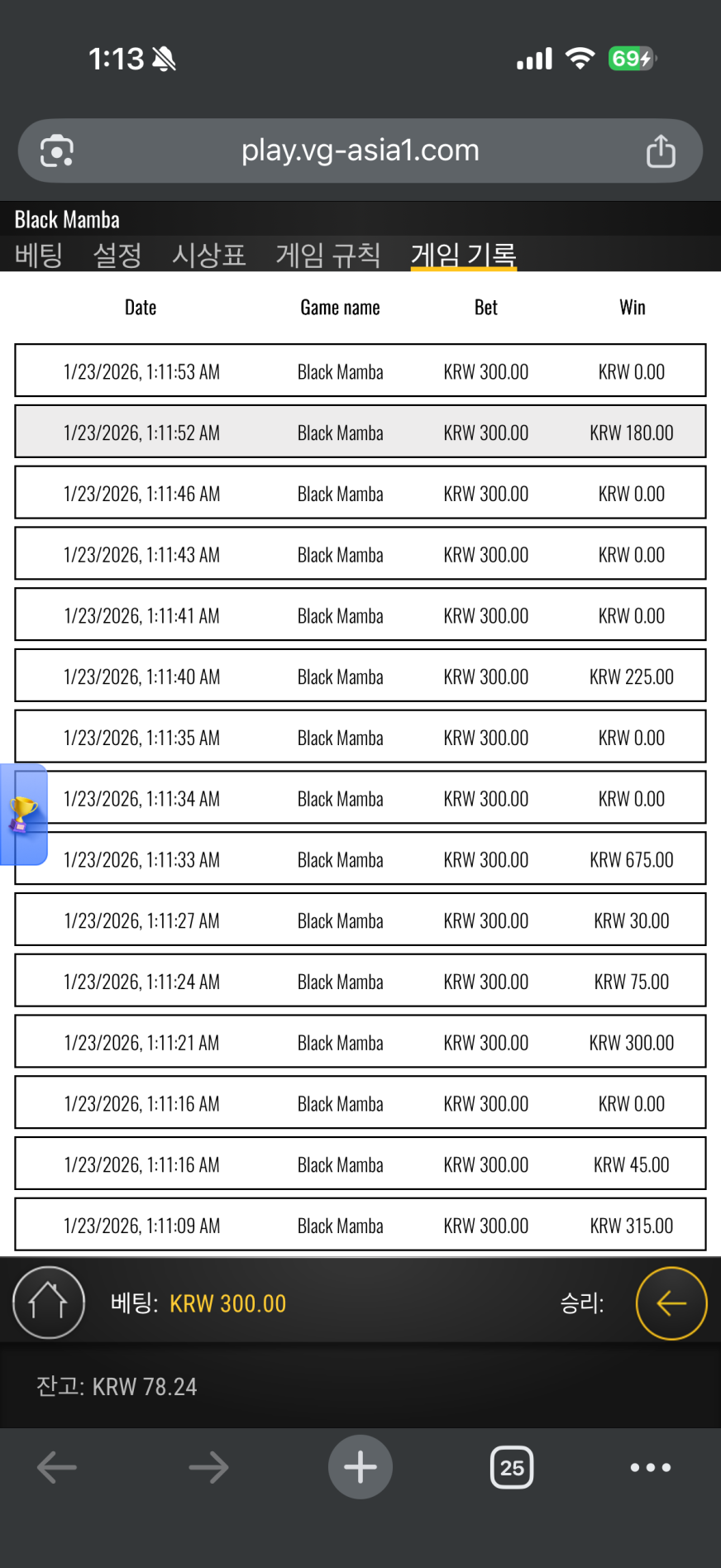View the 게임 규칙 tab
The height and width of the screenshot is (1568, 721).
pyautogui.click(x=327, y=255)
